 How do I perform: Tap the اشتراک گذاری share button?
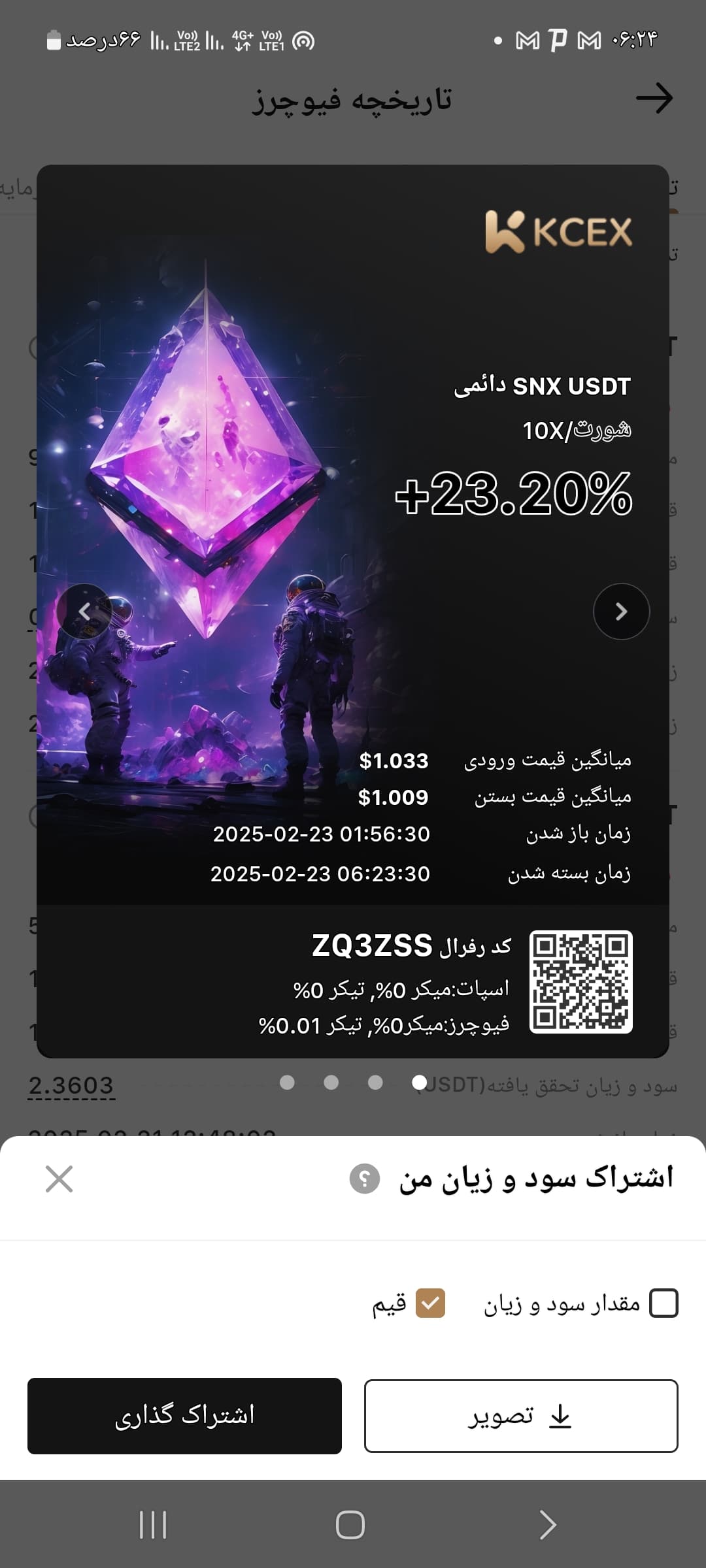[x=184, y=1416]
